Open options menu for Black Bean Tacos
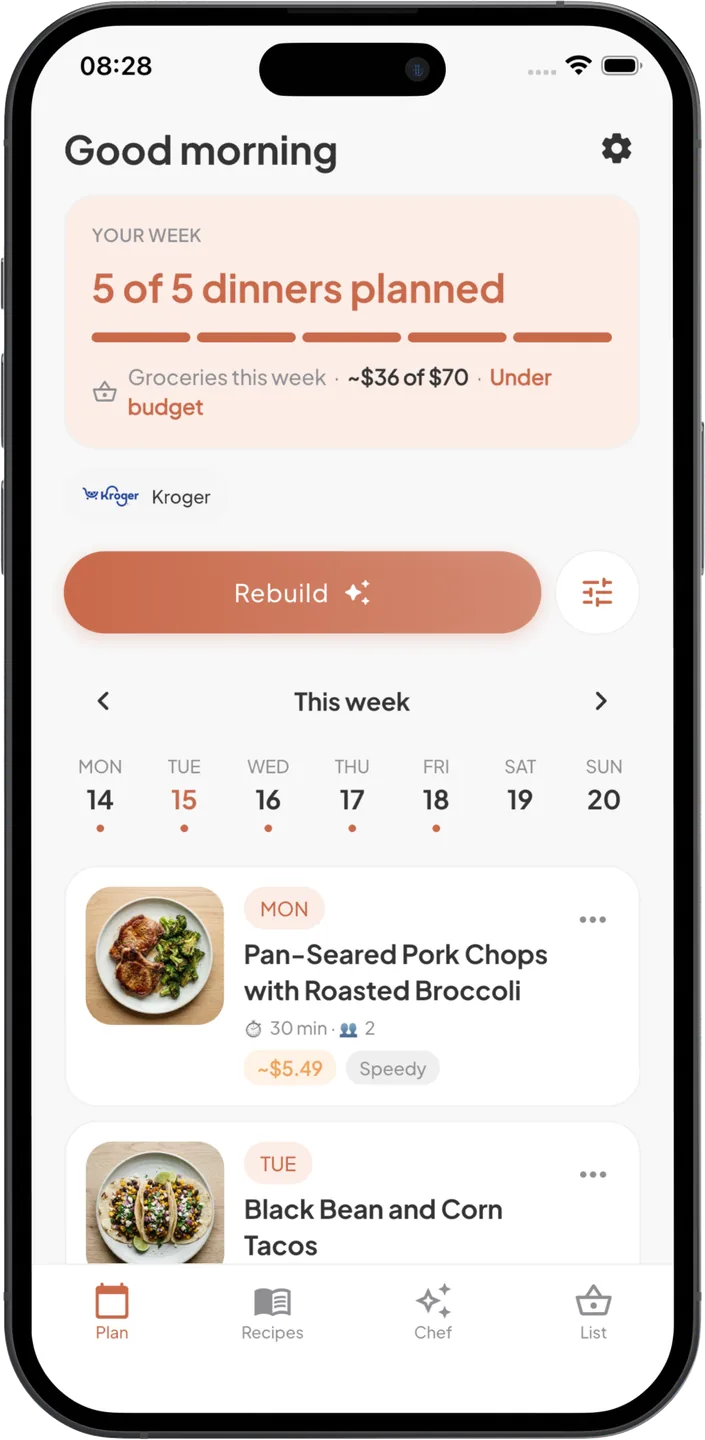Screen dimensions: 705x1440 [593, 1175]
